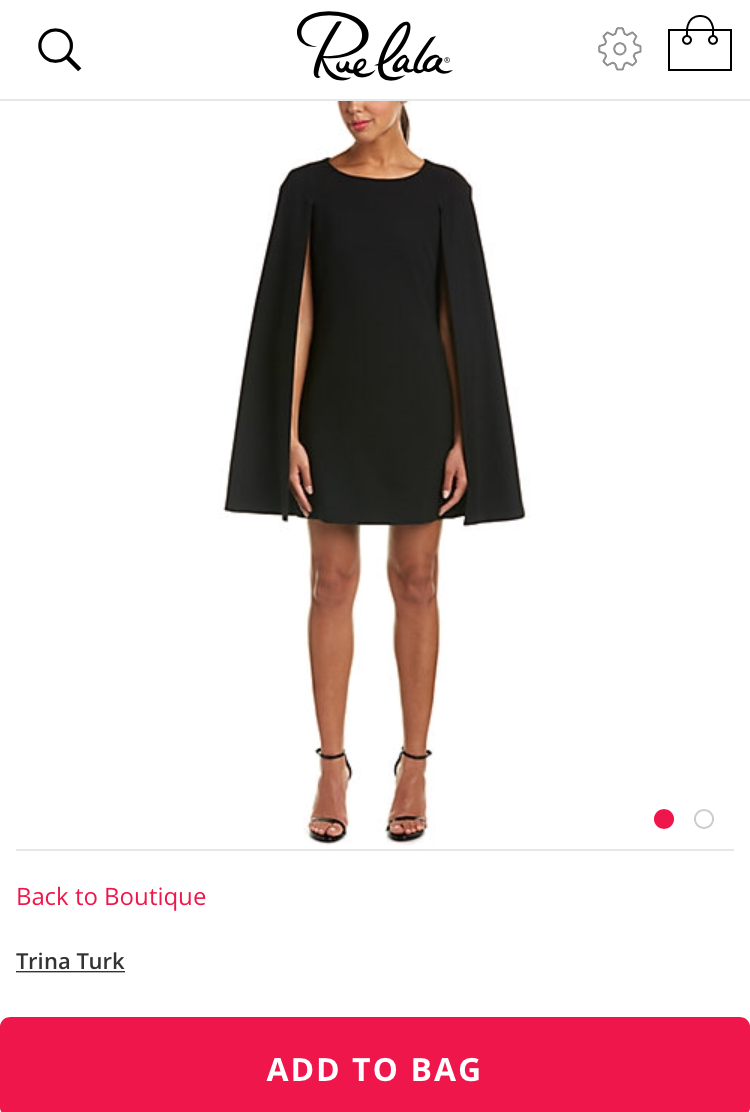750x1112 pixels.
Task: Return via Back to Boutique link
Action: (x=111, y=896)
